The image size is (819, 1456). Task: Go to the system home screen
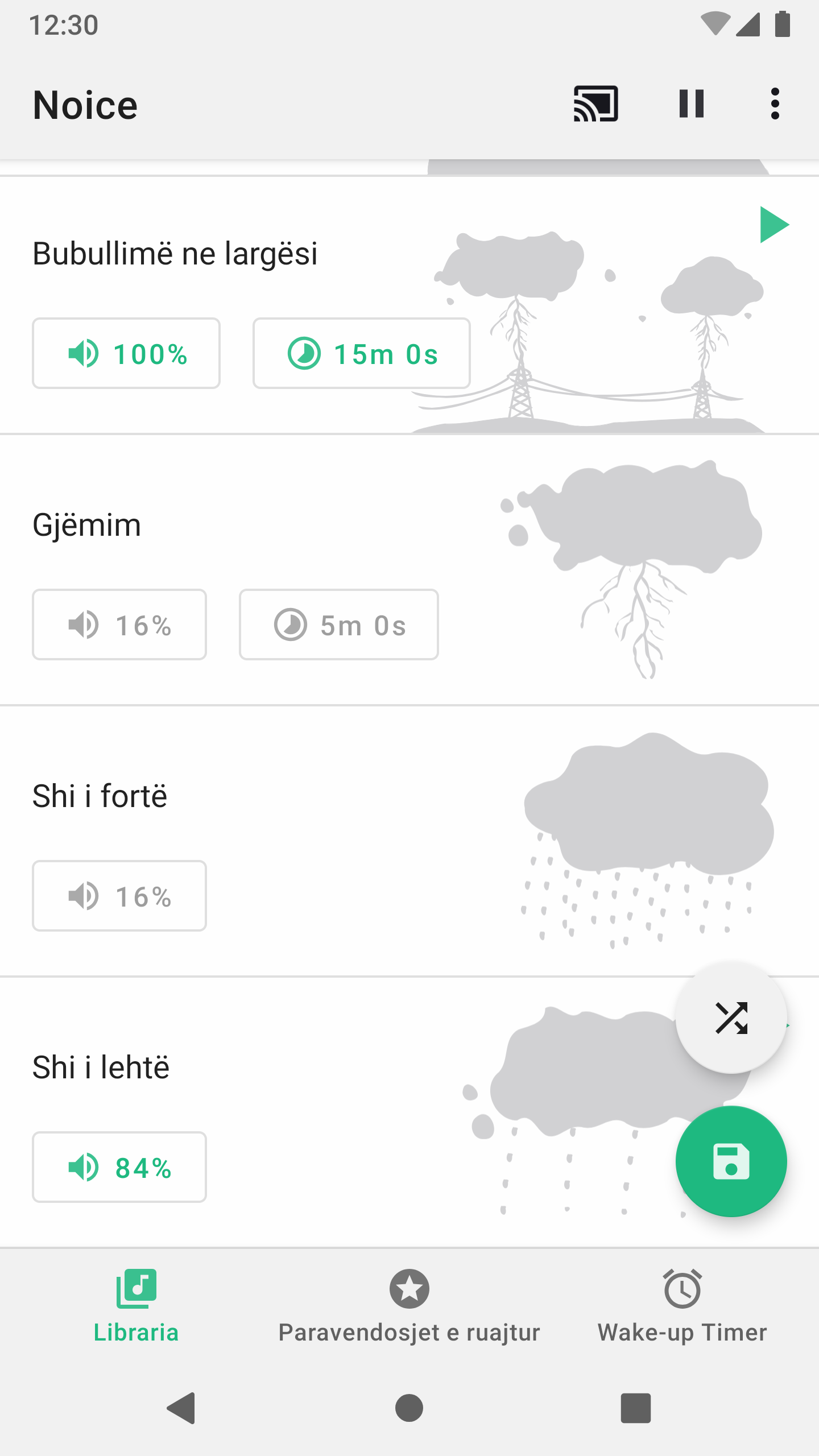click(409, 1408)
